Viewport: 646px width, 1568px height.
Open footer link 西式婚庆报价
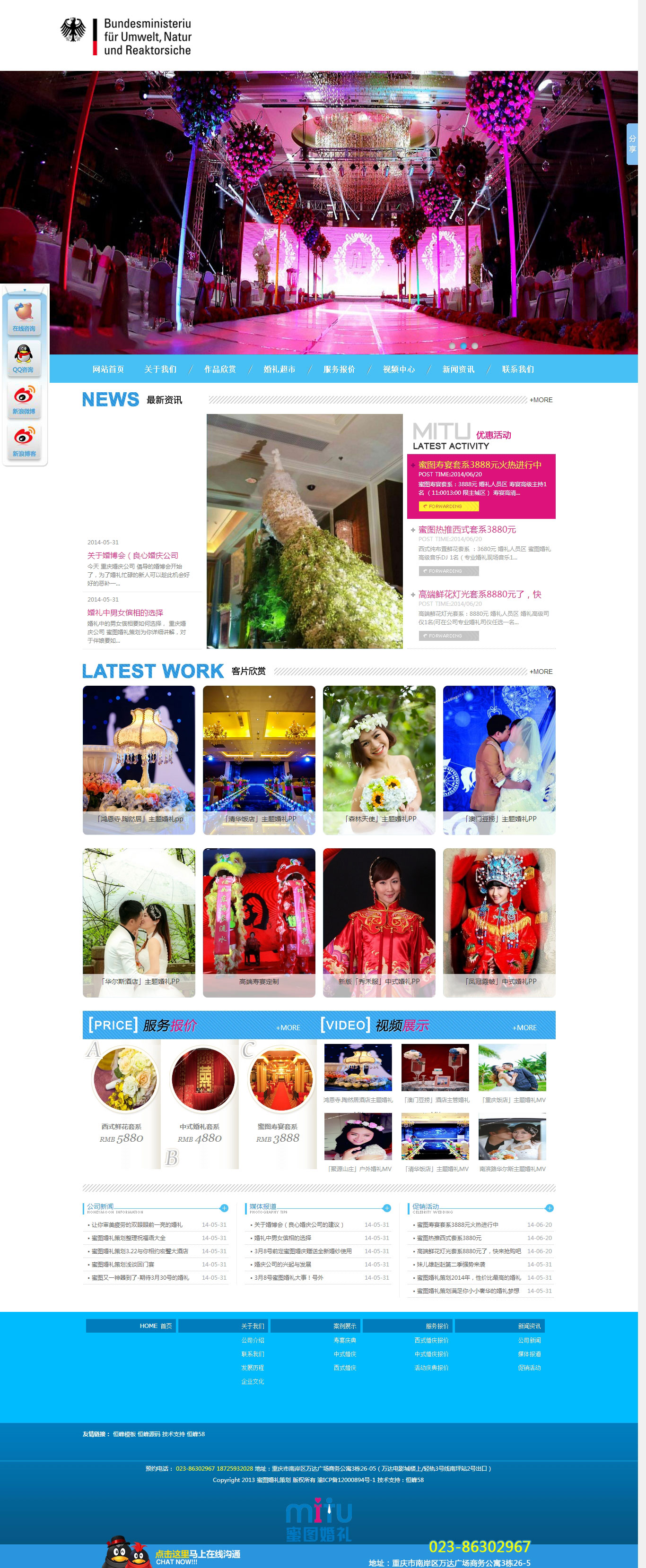[x=431, y=1340]
